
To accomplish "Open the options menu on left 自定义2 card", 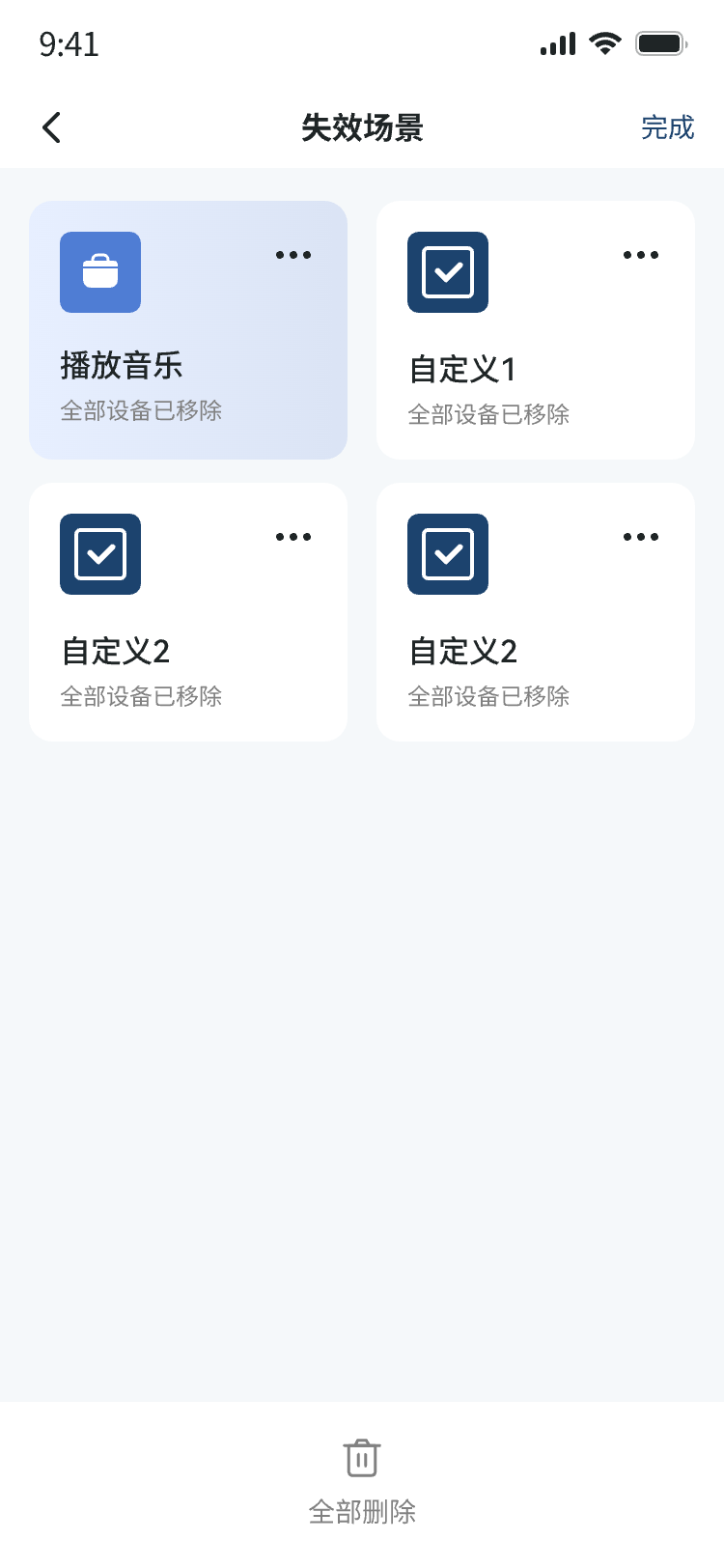I will pyautogui.click(x=292, y=536).
